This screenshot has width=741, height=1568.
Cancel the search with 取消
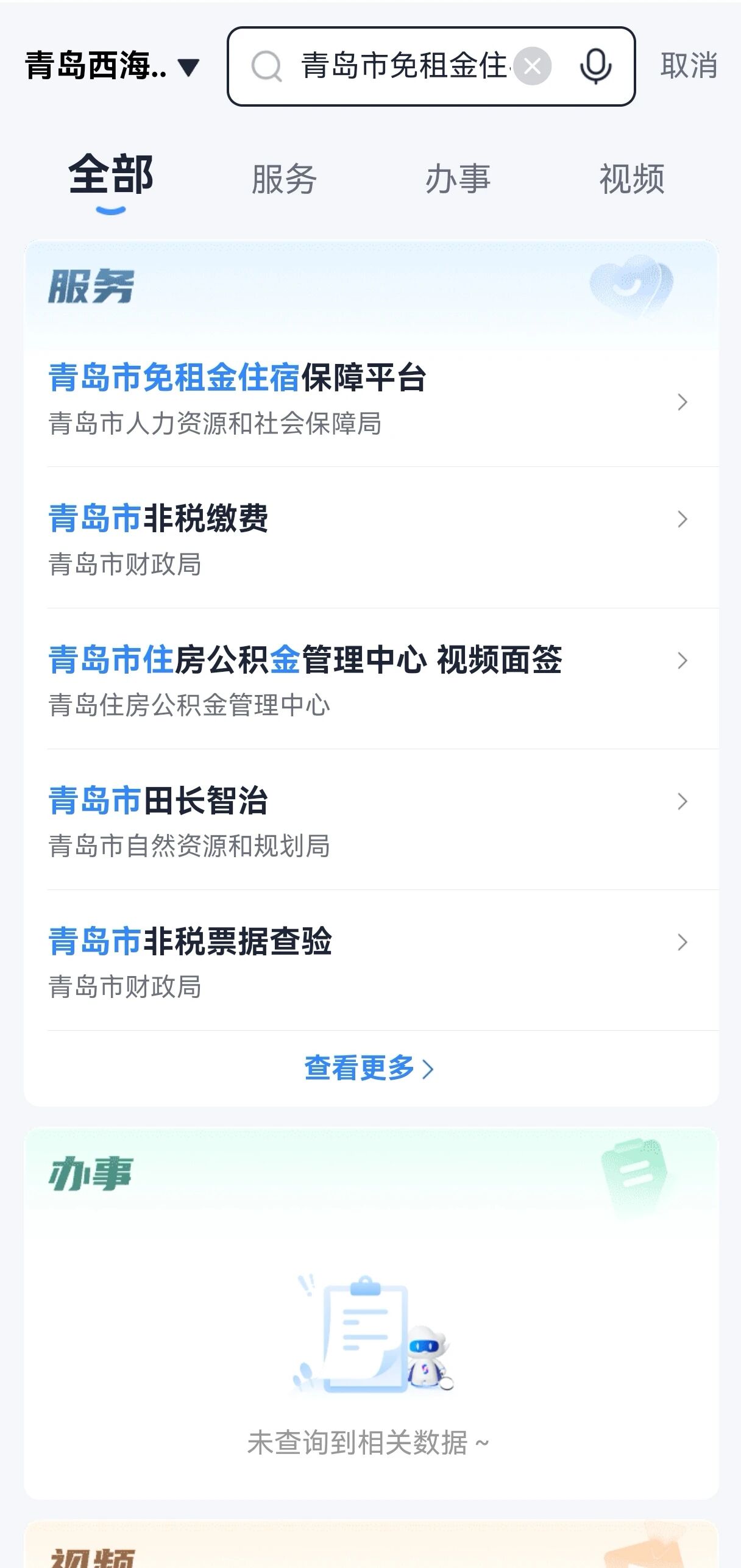pos(689,66)
